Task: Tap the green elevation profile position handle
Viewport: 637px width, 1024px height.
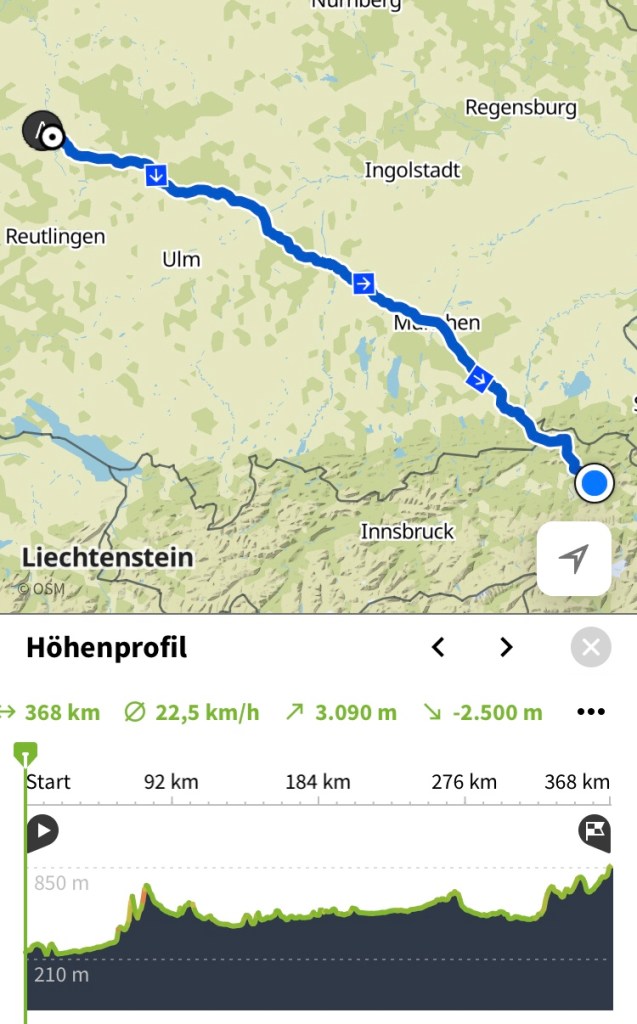Action: (x=26, y=753)
